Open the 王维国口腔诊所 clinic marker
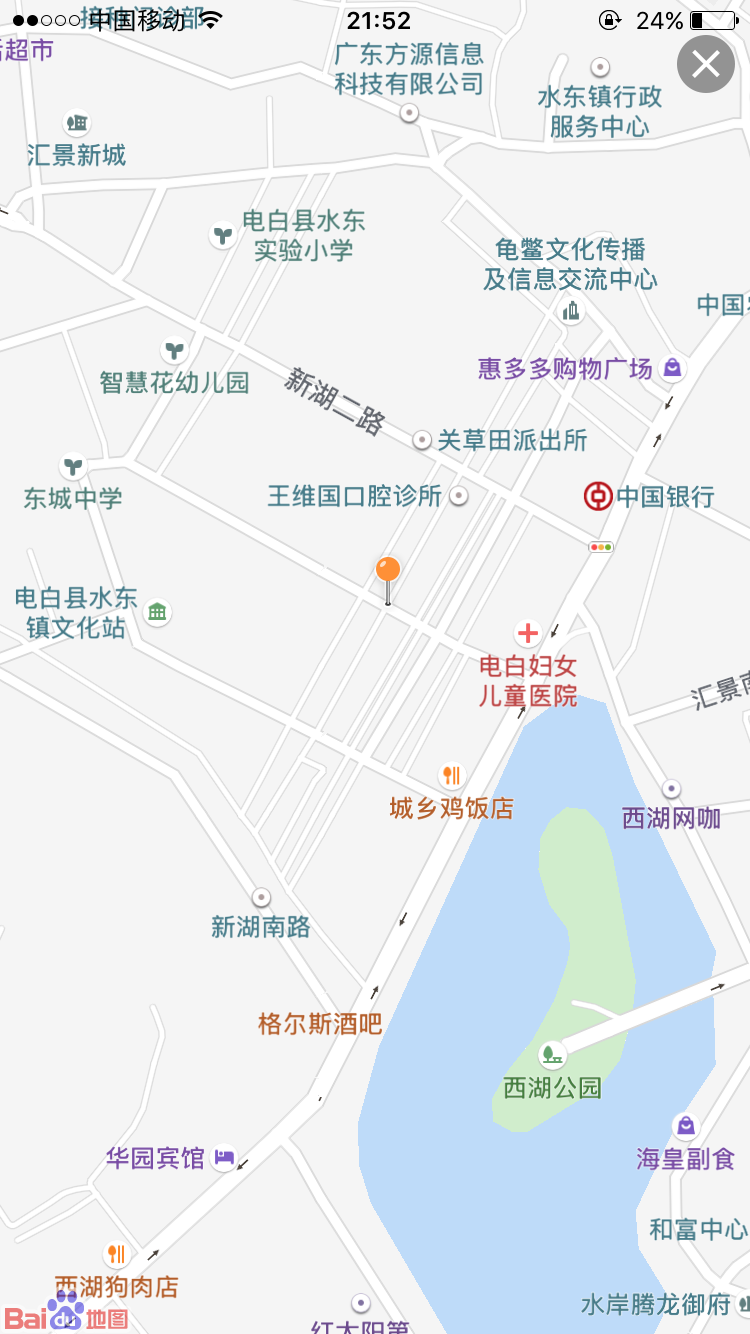Screen dimensions: 750x1334 coord(459,495)
